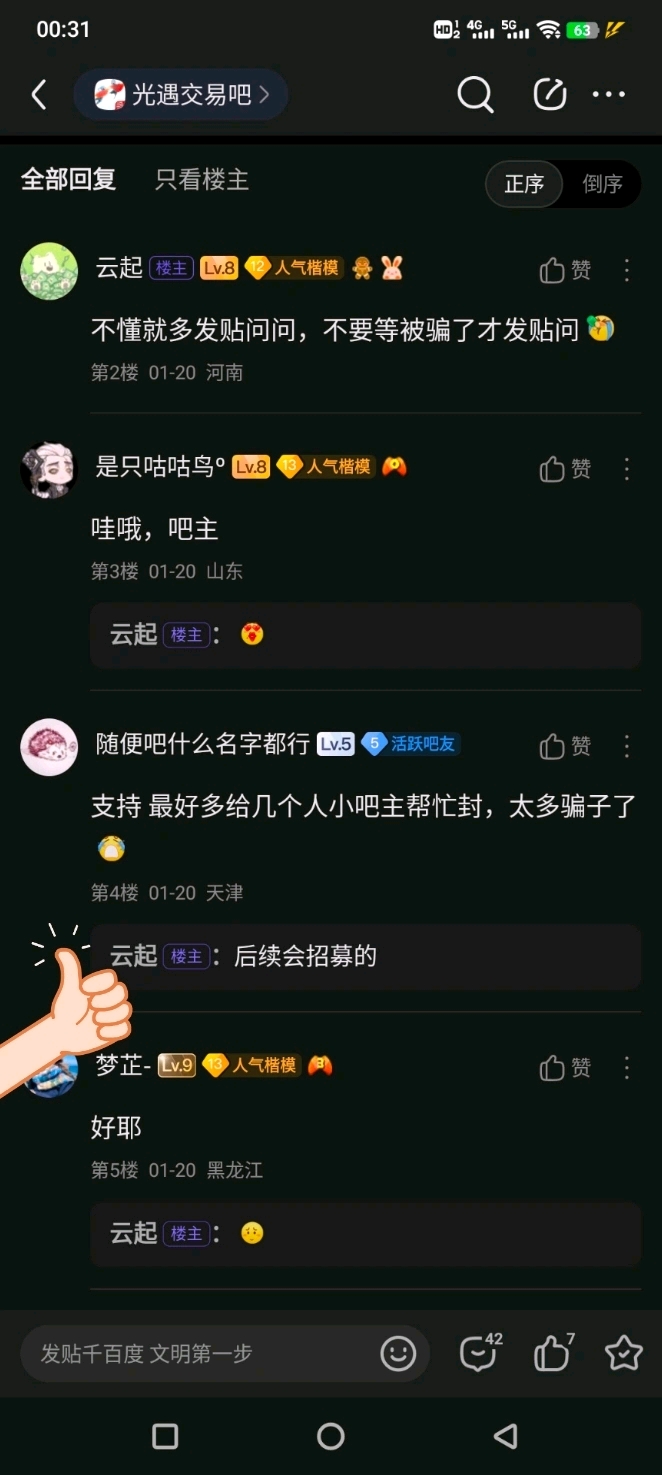Image resolution: width=662 pixels, height=1475 pixels.
Task: Open search in the top bar
Action: pyautogui.click(x=475, y=95)
